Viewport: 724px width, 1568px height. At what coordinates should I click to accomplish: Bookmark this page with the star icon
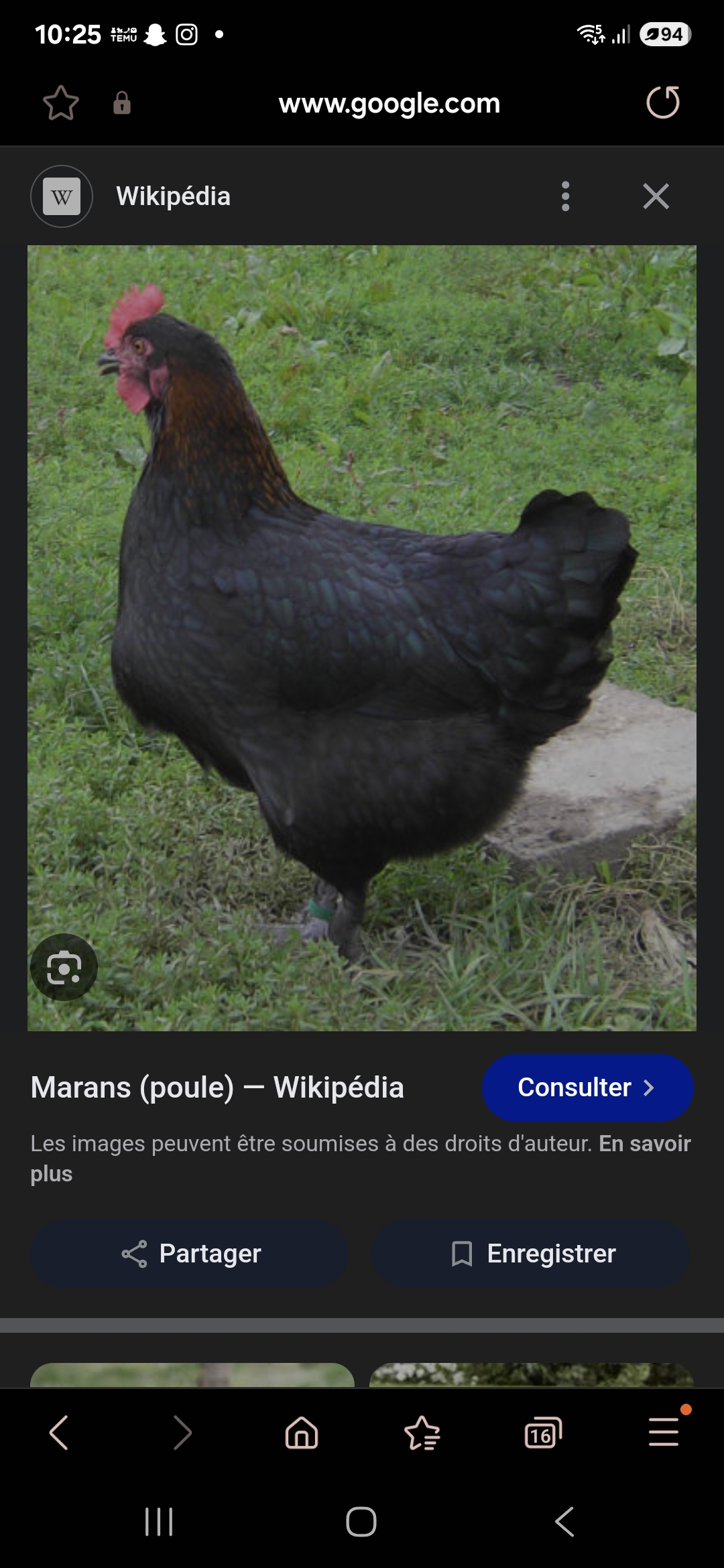click(x=60, y=103)
